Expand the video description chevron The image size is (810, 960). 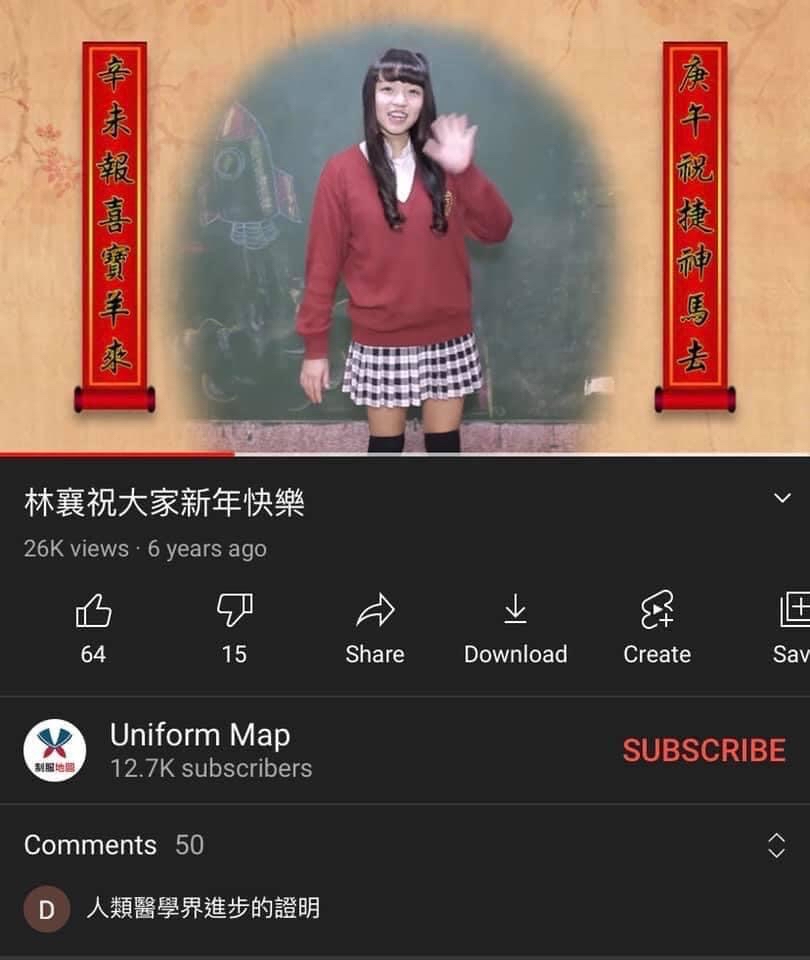782,498
